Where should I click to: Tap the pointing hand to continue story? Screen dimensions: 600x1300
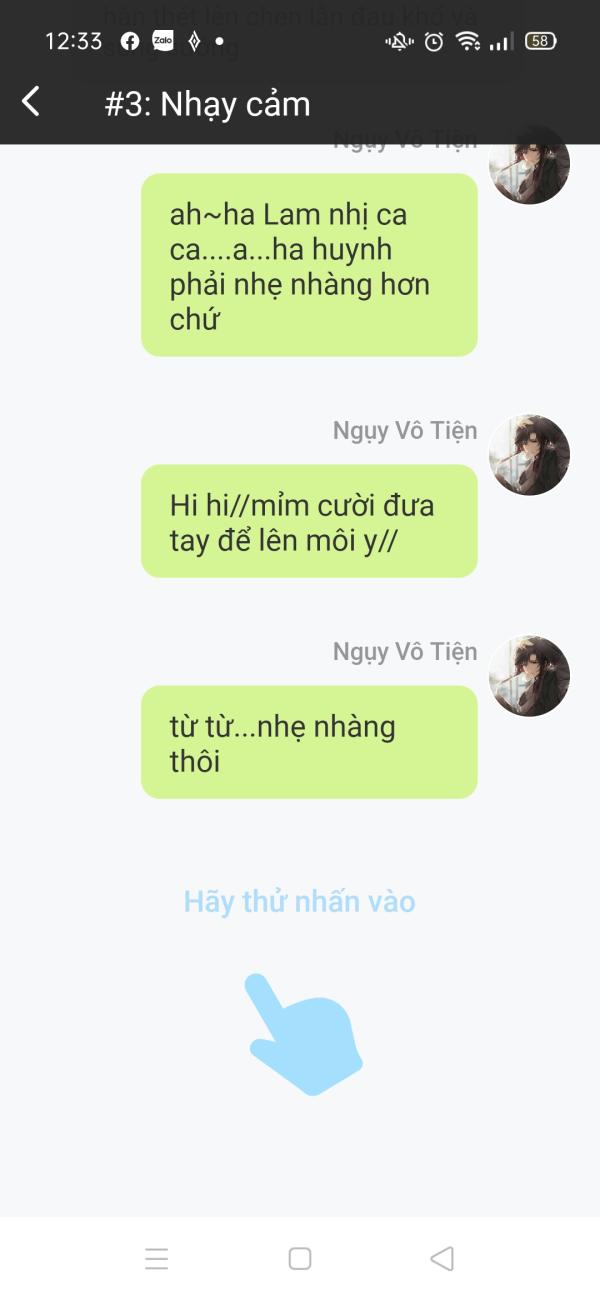coord(304,1035)
